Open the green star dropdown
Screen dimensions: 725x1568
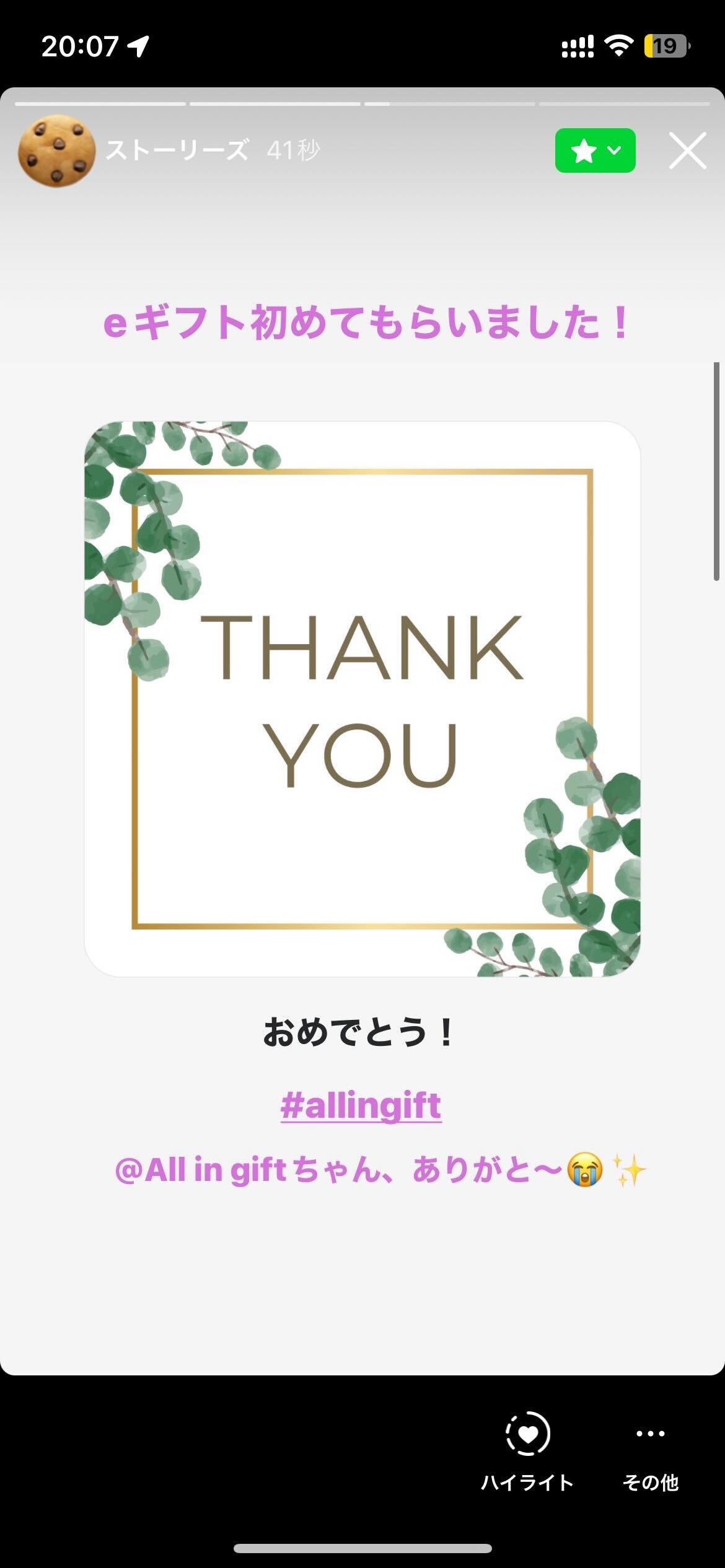595,150
